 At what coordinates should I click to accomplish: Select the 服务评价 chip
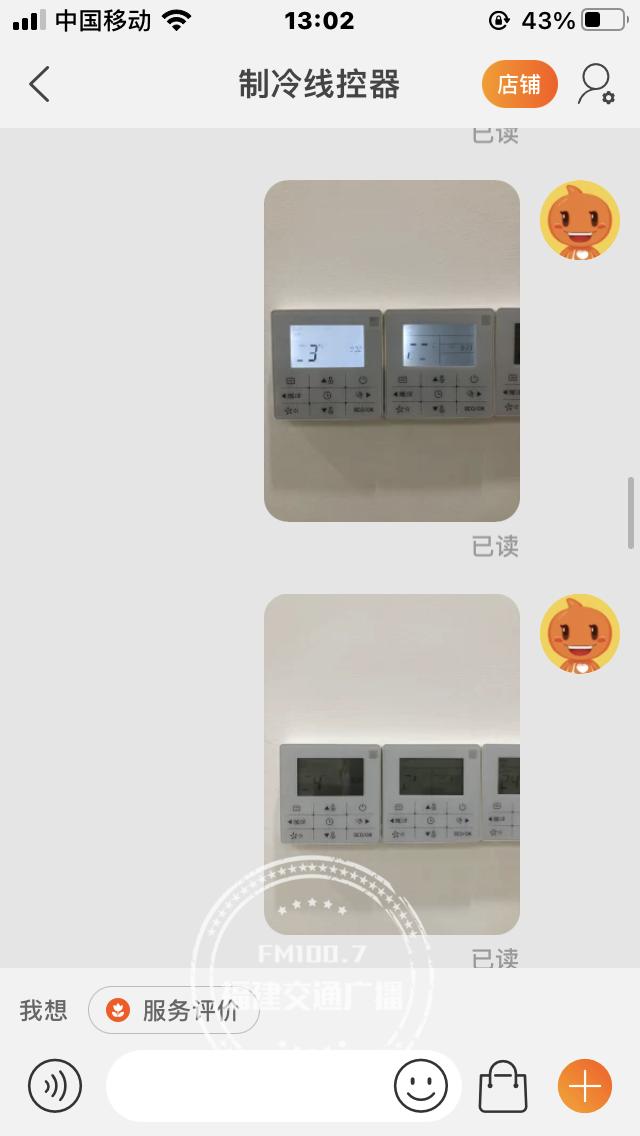174,1010
